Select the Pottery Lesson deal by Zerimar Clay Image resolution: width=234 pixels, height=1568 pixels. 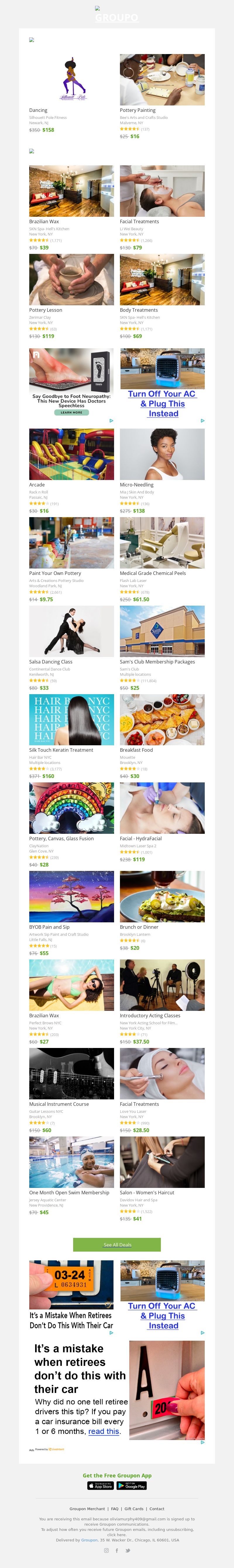pyautogui.click(x=71, y=279)
